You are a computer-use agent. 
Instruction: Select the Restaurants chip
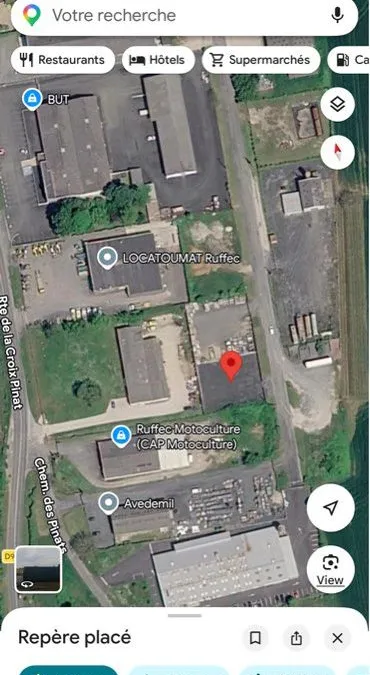click(x=63, y=60)
